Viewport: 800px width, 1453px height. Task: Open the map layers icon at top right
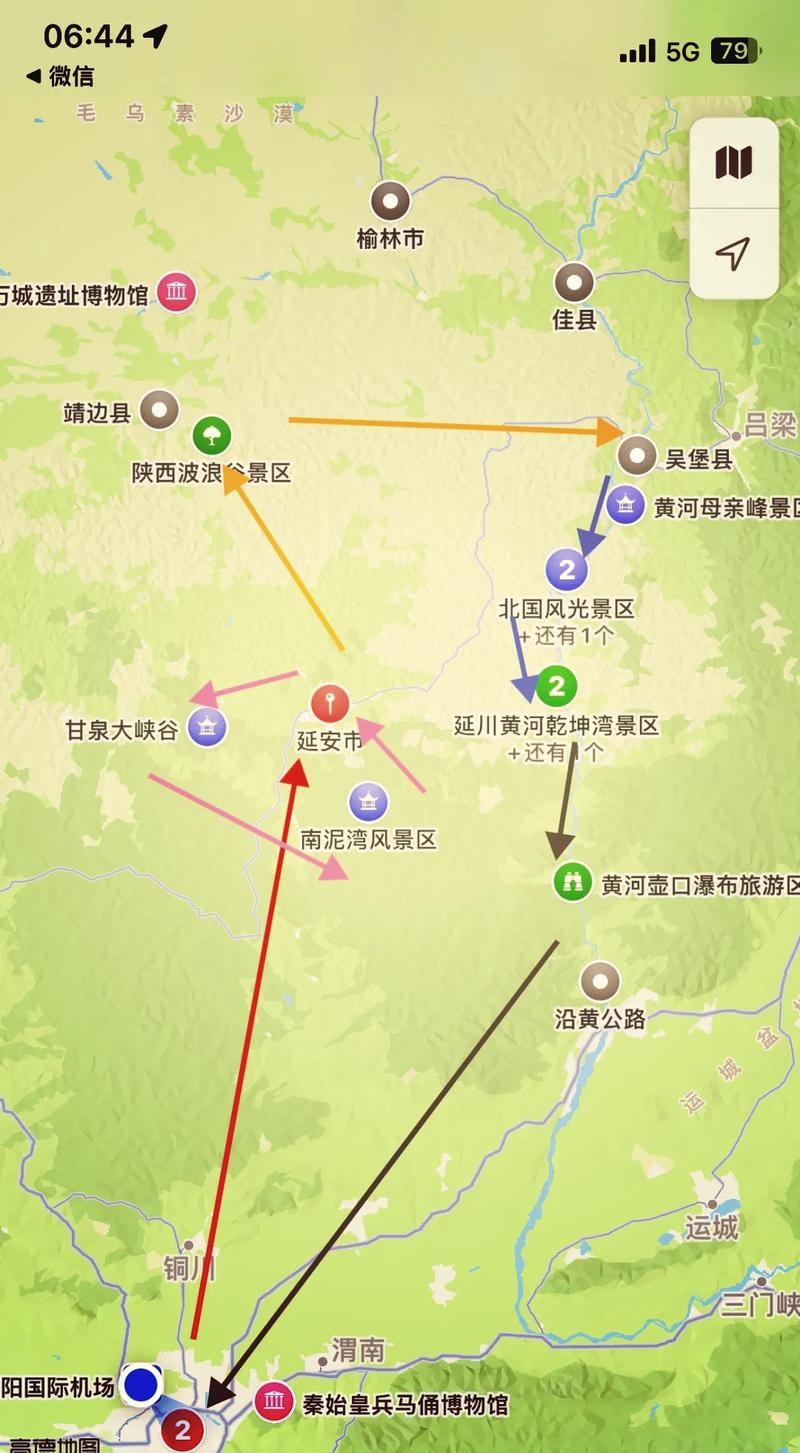coord(736,164)
